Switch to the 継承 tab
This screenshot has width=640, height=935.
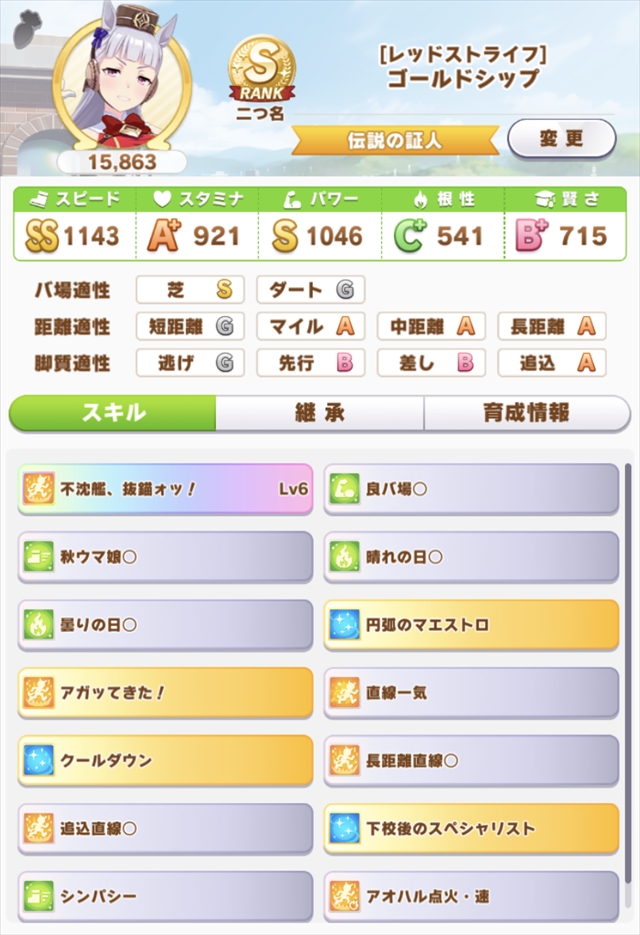pos(320,412)
